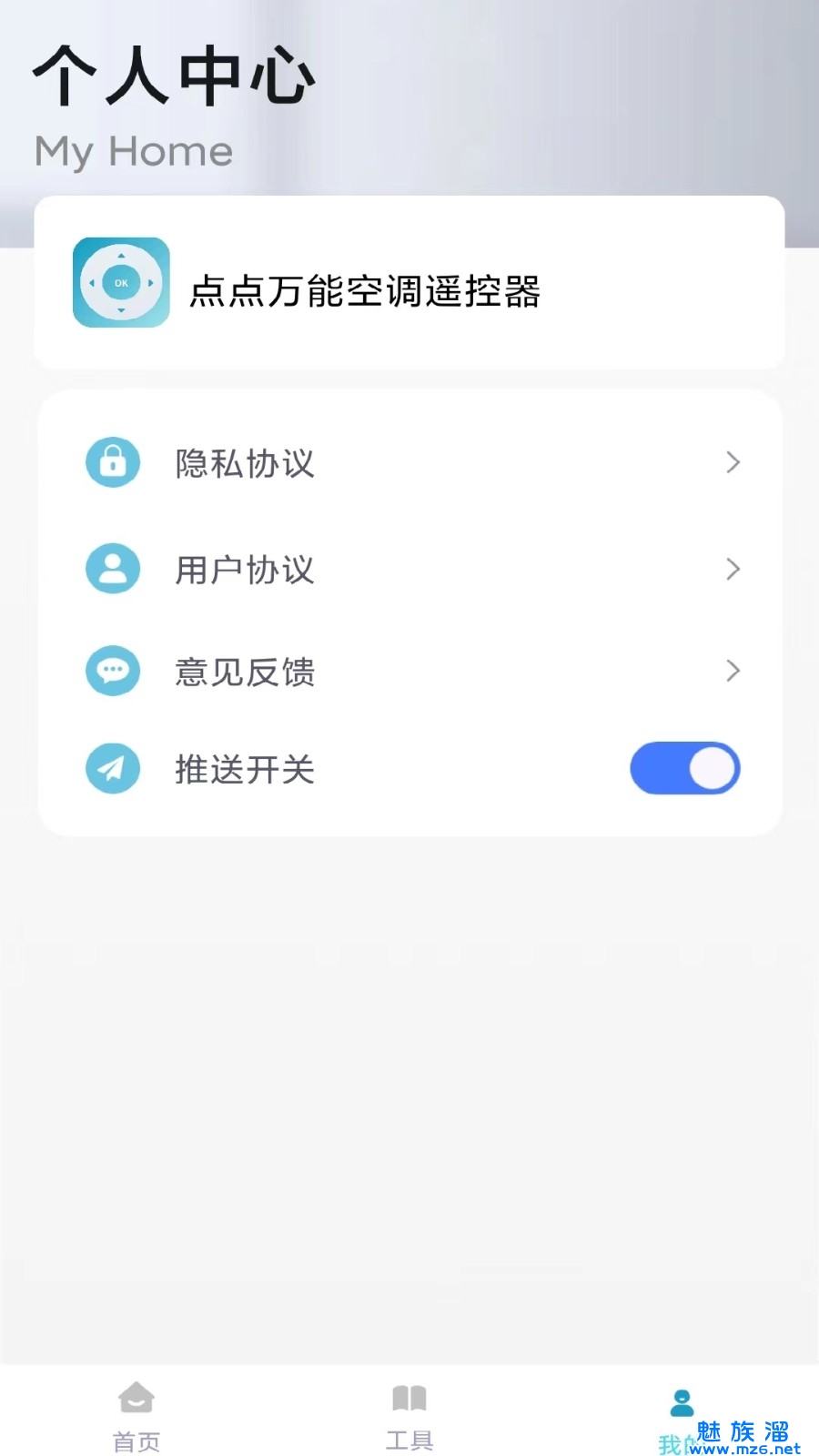
Task: Open the 用户协议 user agreement
Action: point(409,570)
